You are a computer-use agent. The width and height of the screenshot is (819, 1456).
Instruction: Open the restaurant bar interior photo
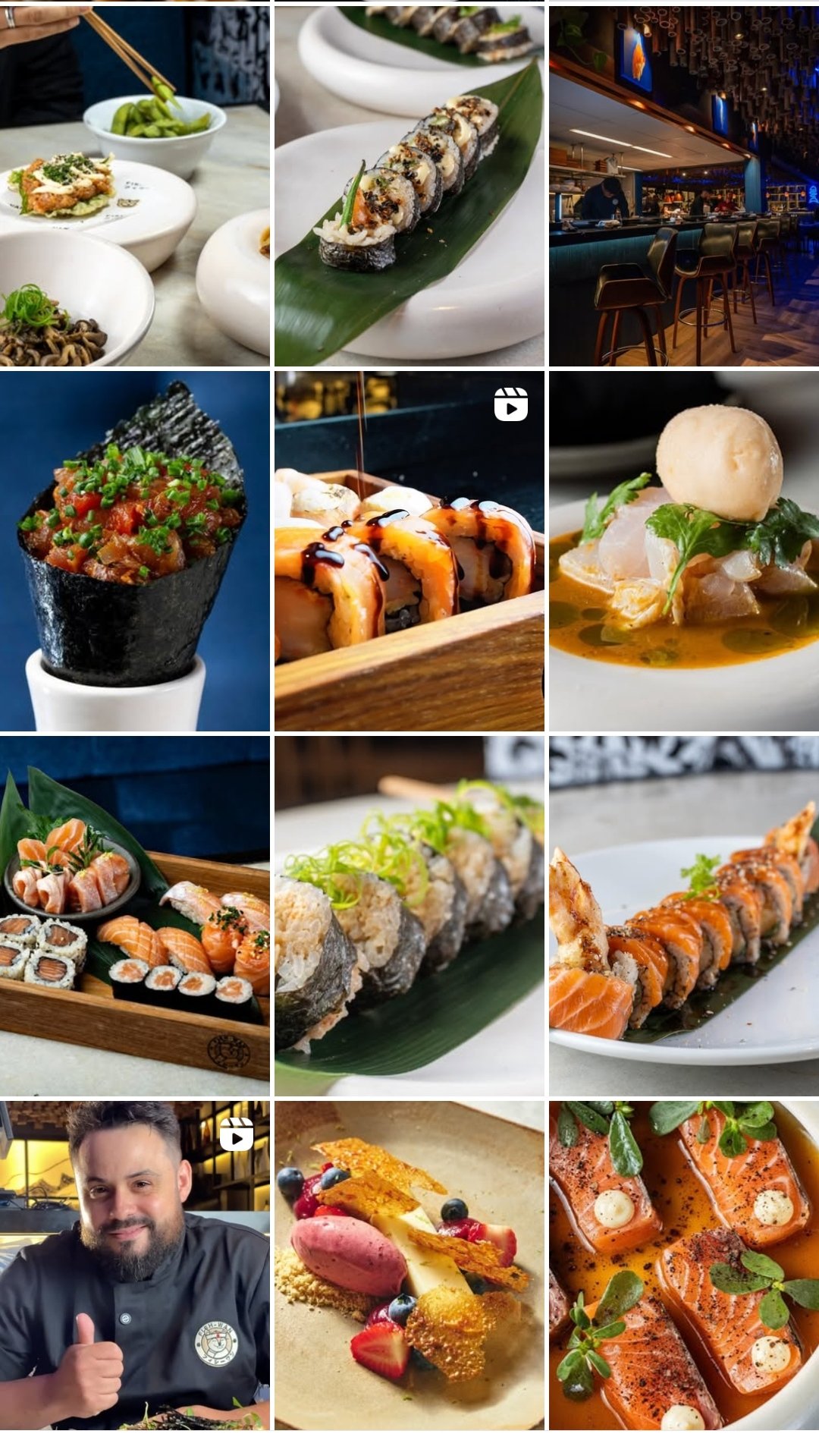[x=683, y=186]
